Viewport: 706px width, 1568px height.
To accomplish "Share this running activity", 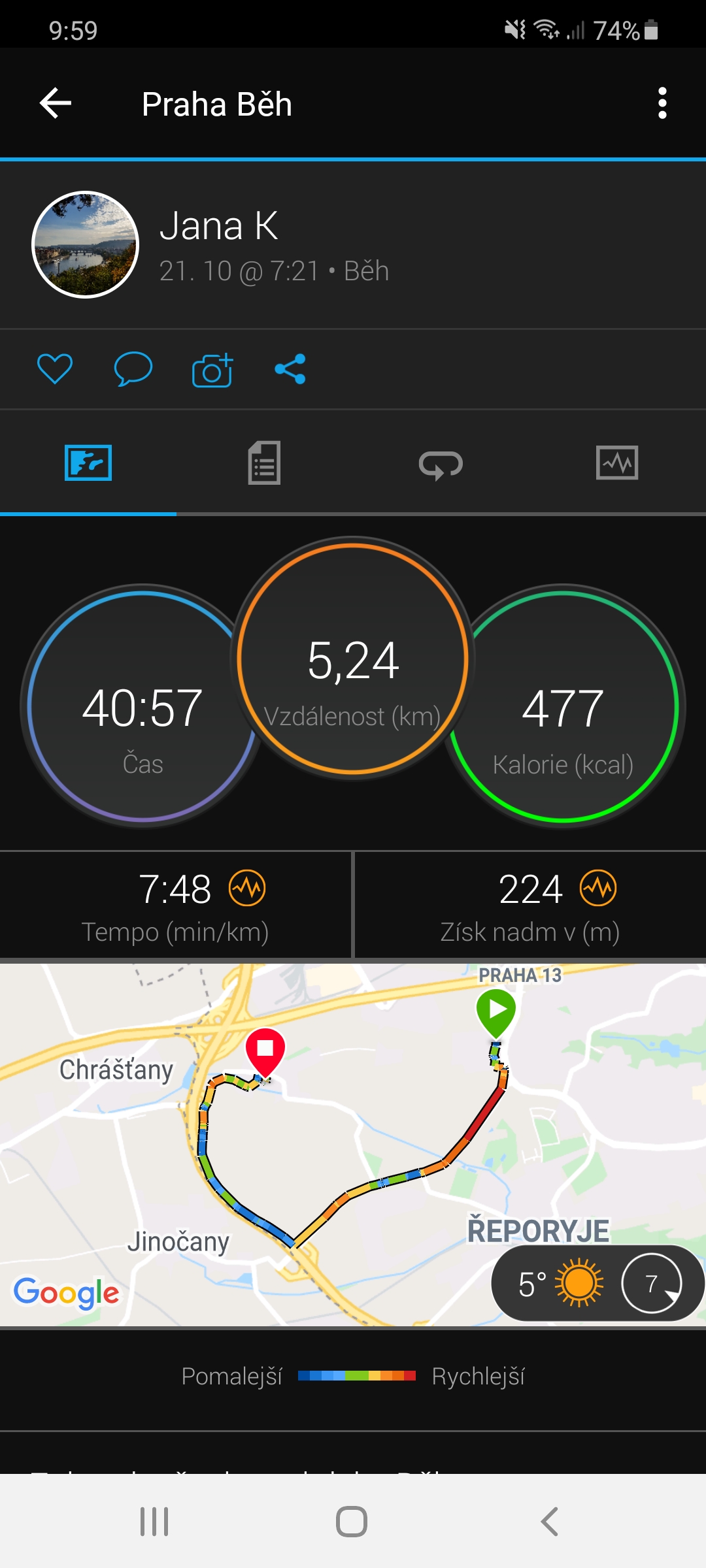I will pos(290,369).
